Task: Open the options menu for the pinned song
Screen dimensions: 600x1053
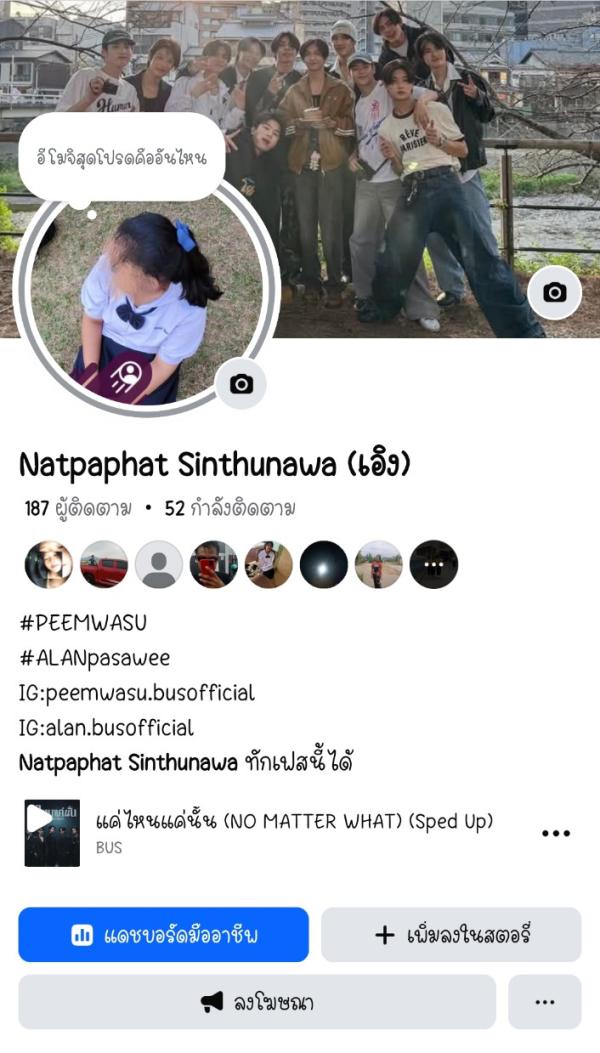Action: [556, 833]
